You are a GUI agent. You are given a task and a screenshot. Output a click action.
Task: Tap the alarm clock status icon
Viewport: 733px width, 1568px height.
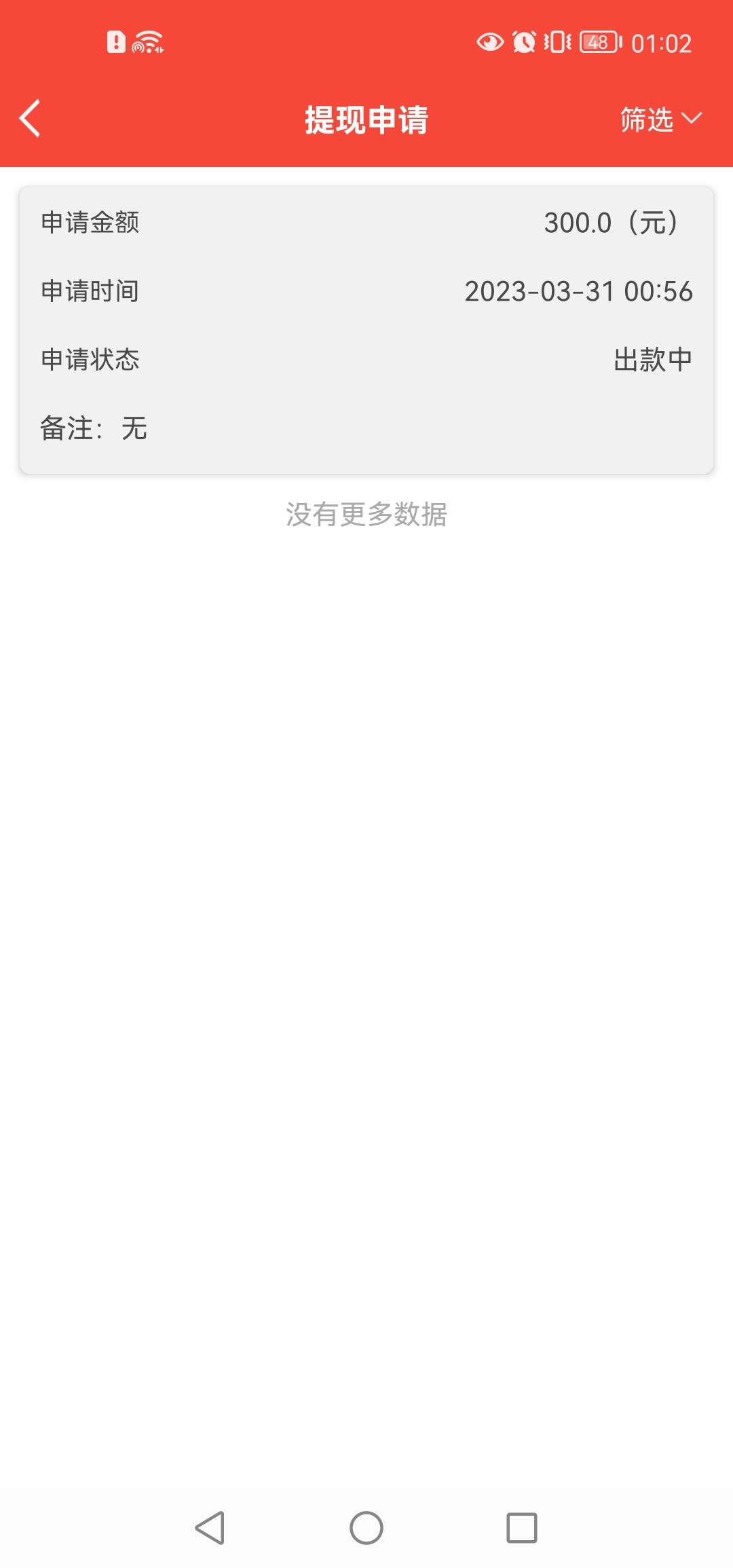point(523,43)
